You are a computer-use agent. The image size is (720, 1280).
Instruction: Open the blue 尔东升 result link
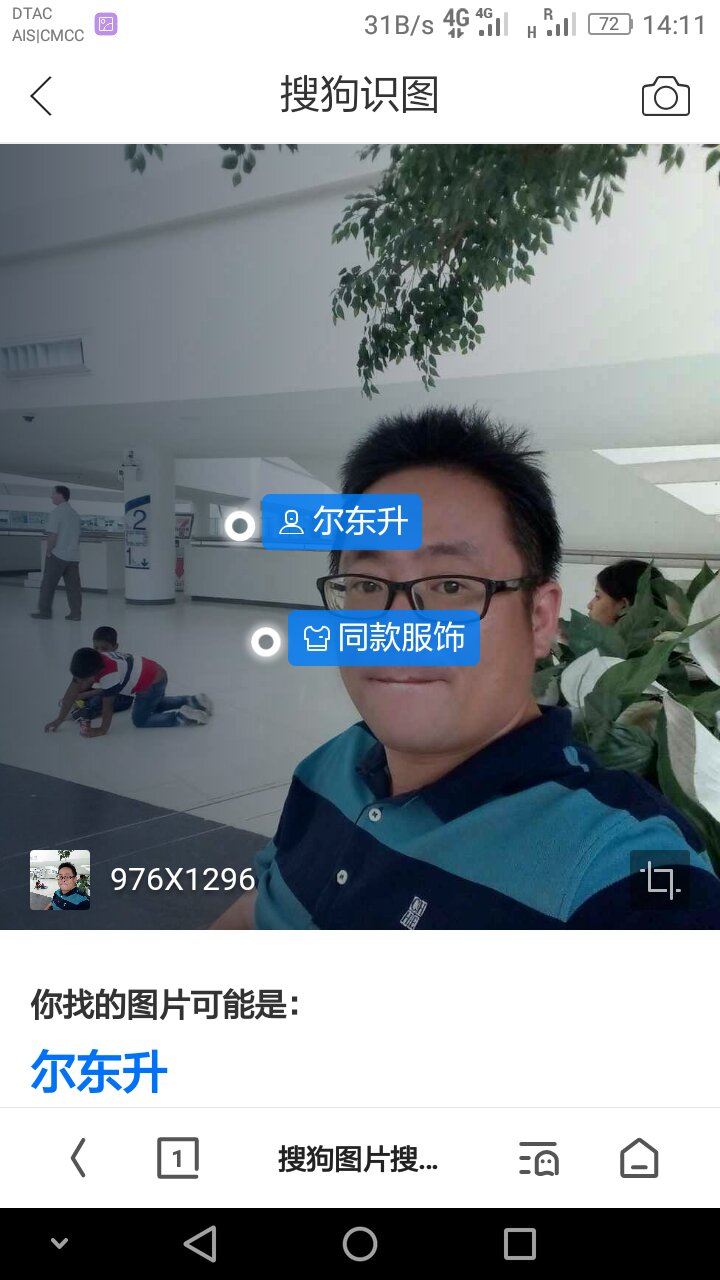click(99, 1071)
